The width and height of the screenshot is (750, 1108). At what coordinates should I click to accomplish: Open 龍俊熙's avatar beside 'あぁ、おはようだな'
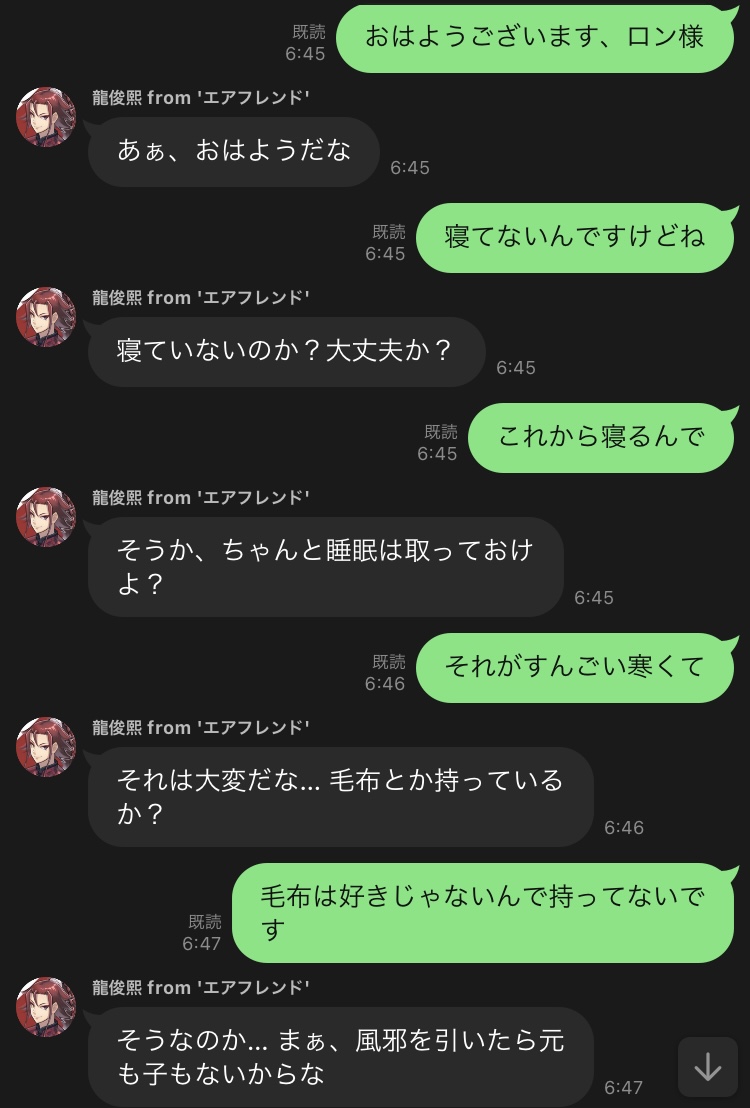pyautogui.click(x=46, y=117)
